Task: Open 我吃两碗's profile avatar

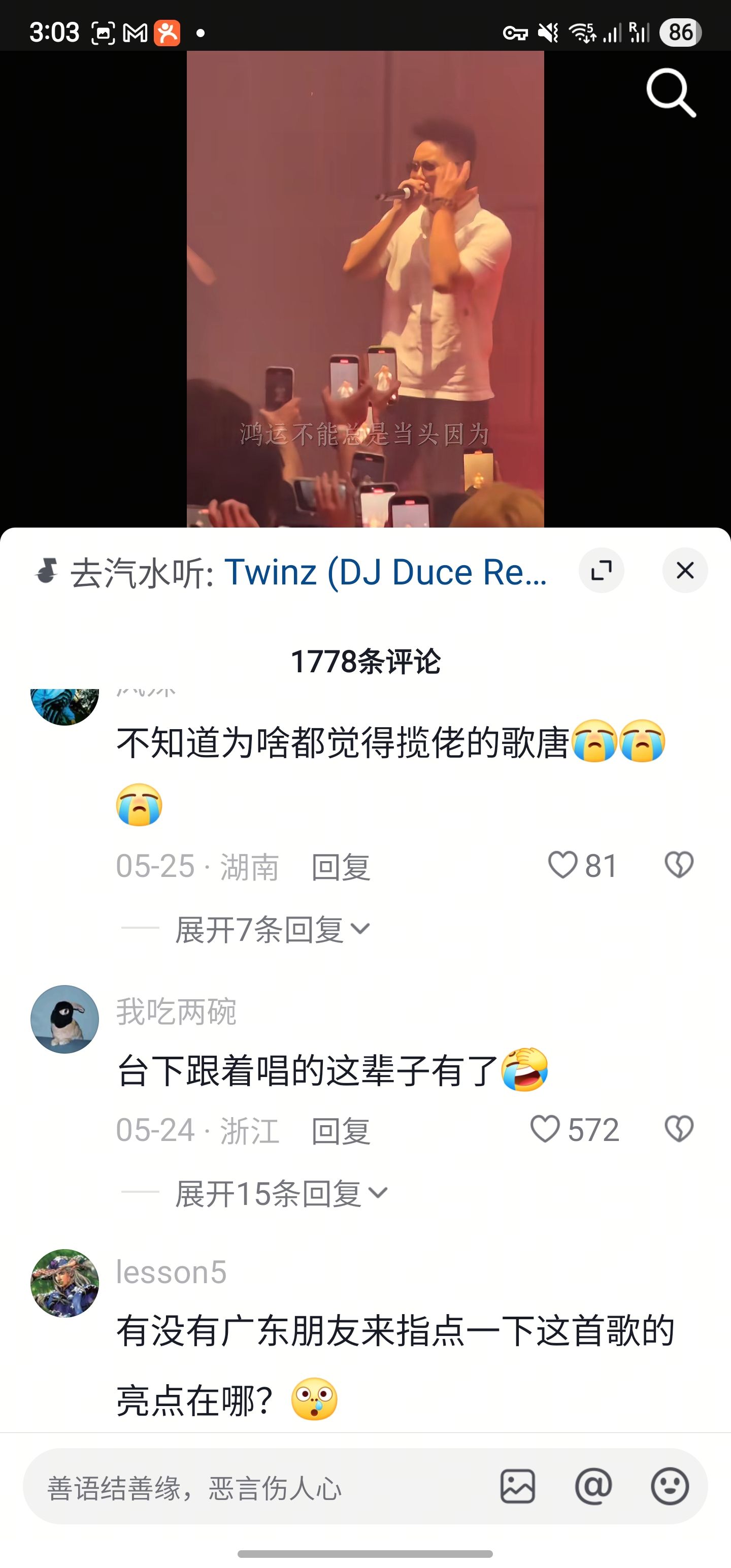Action: pyautogui.click(x=64, y=1019)
